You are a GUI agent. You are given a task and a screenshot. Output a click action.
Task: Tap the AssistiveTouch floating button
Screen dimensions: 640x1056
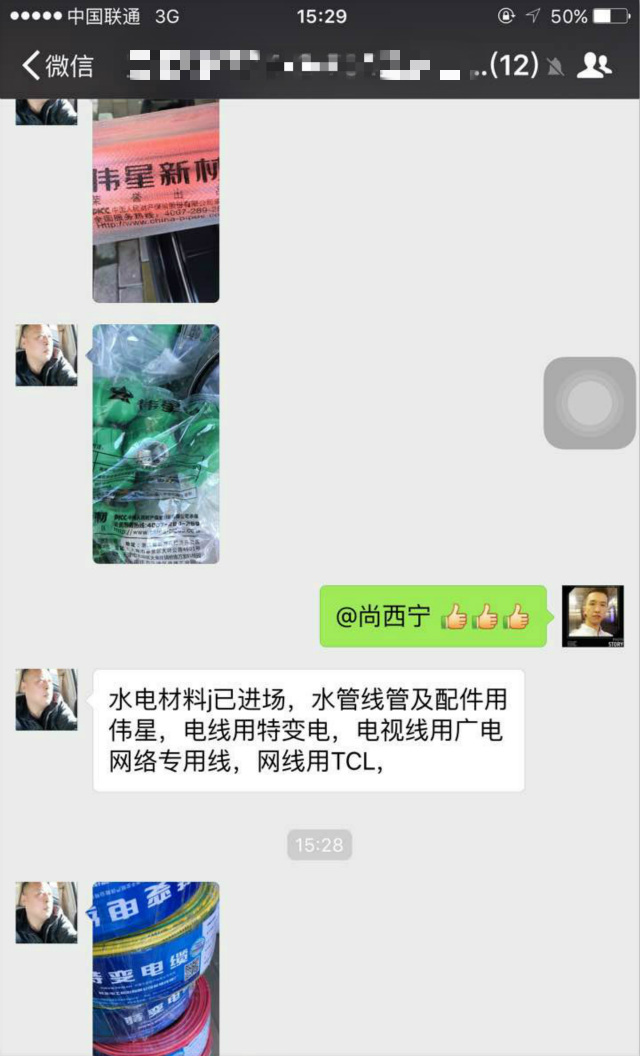[589, 403]
